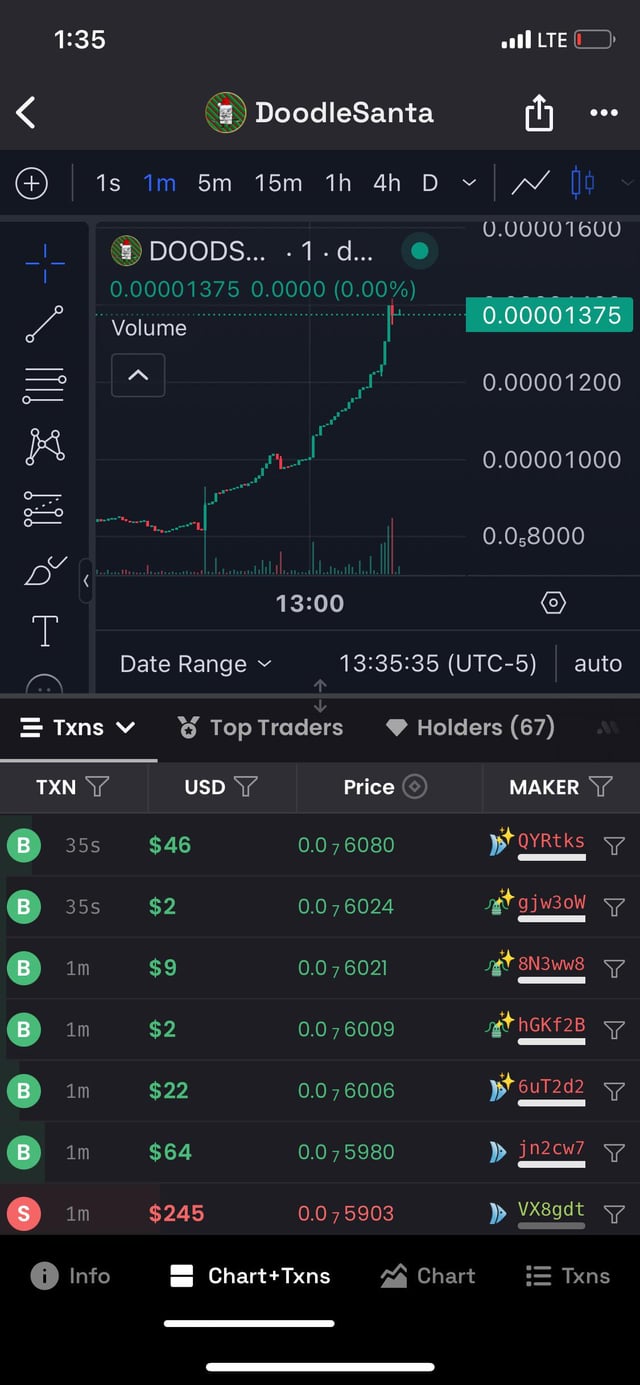Switch to the Chart only view
The image size is (640, 1385).
click(431, 1276)
